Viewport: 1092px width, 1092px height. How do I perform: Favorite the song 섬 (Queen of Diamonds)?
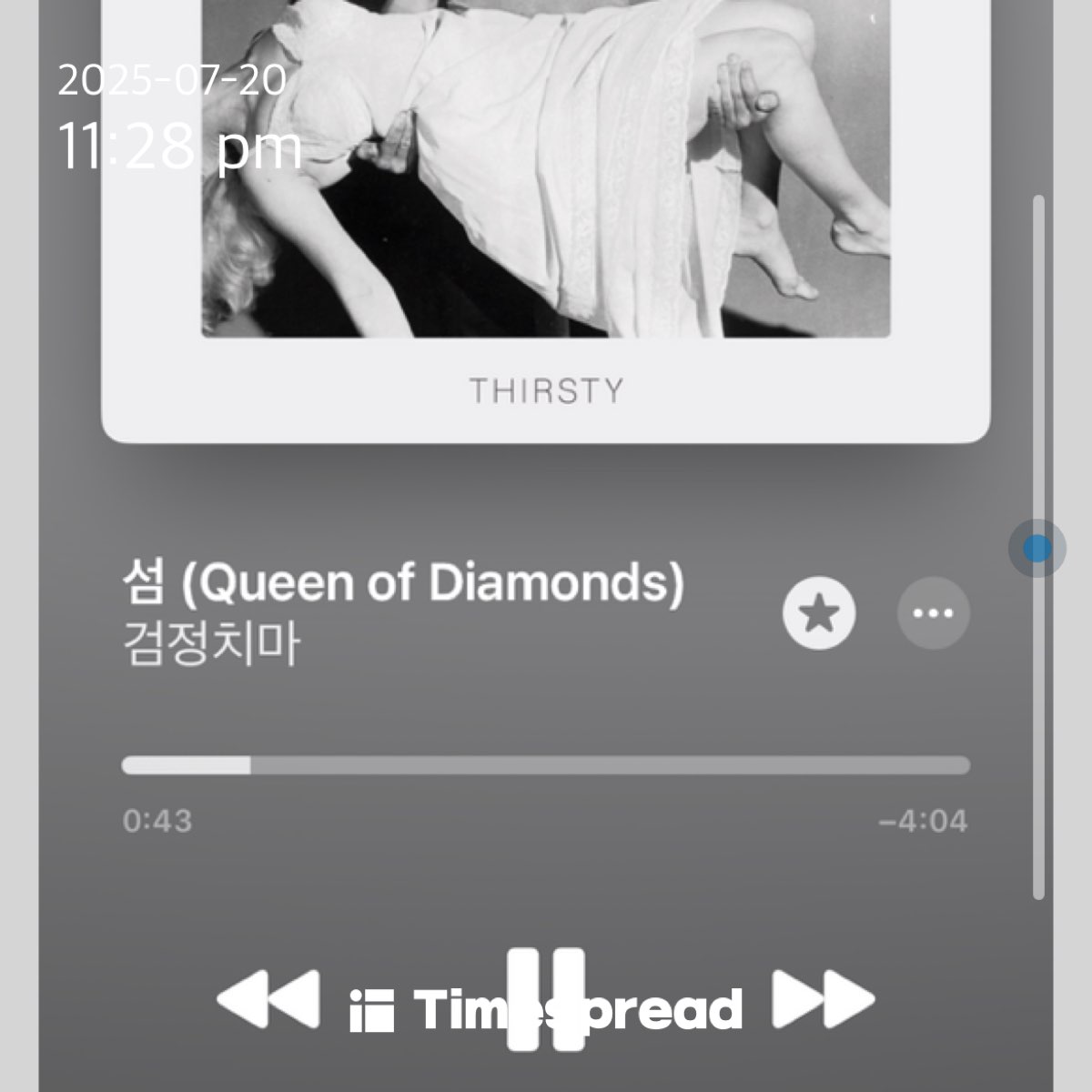[818, 613]
